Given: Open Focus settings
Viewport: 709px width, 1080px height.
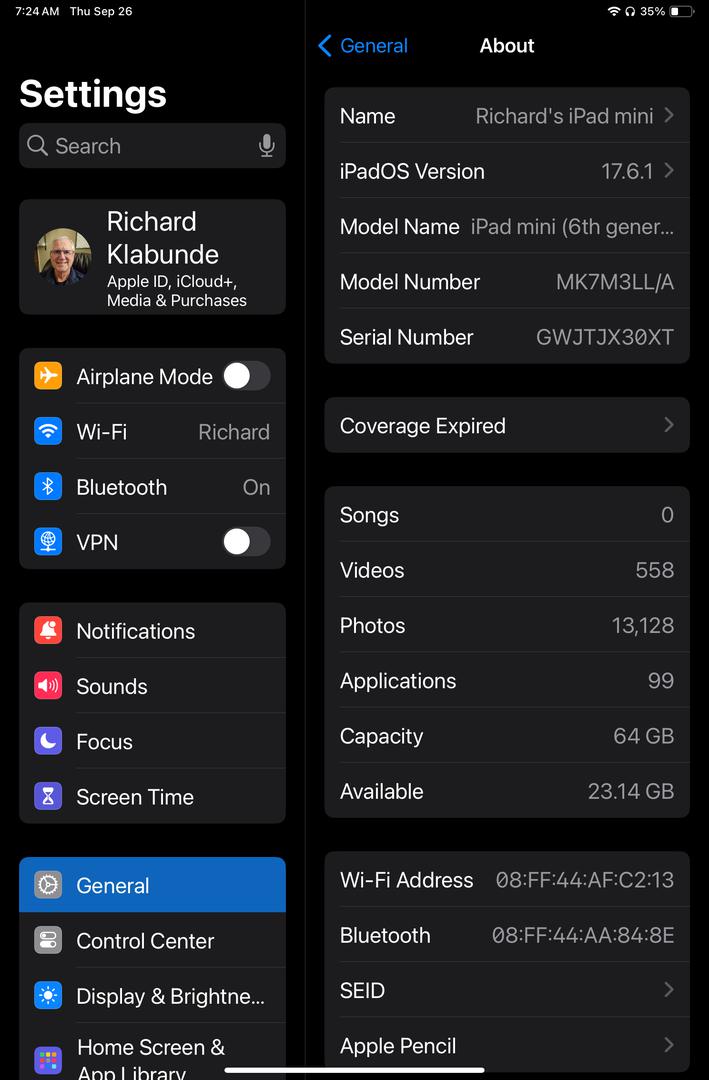Looking at the screenshot, I should [152, 742].
